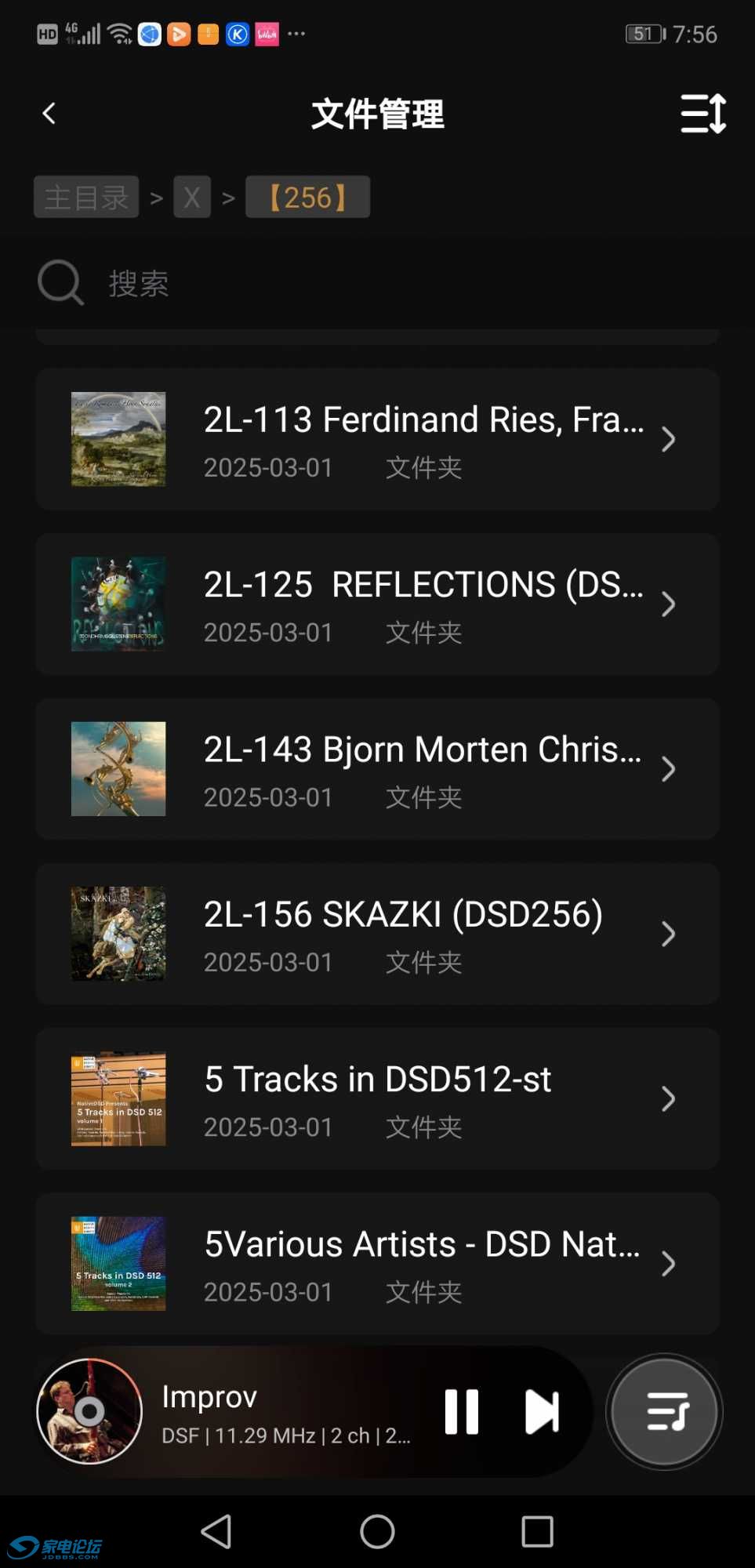Open system recent apps
This screenshot has width=755, height=1568.
(x=537, y=1531)
